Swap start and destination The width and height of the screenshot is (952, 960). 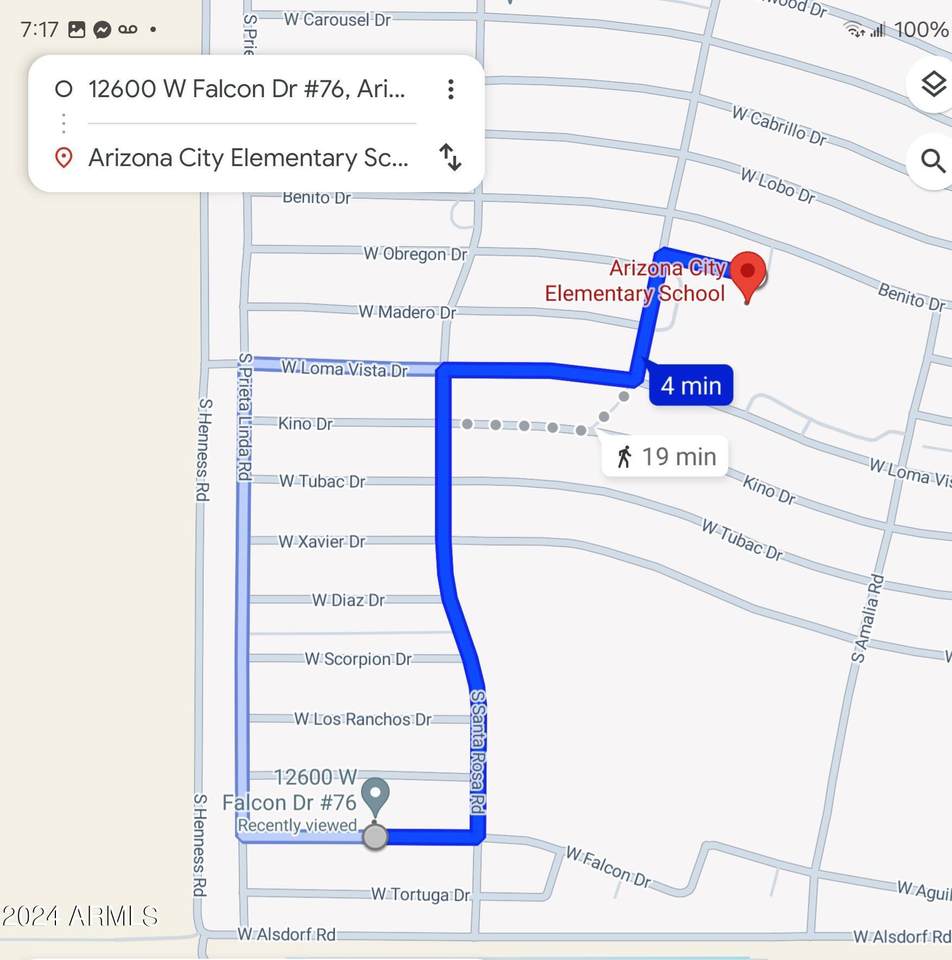(451, 157)
